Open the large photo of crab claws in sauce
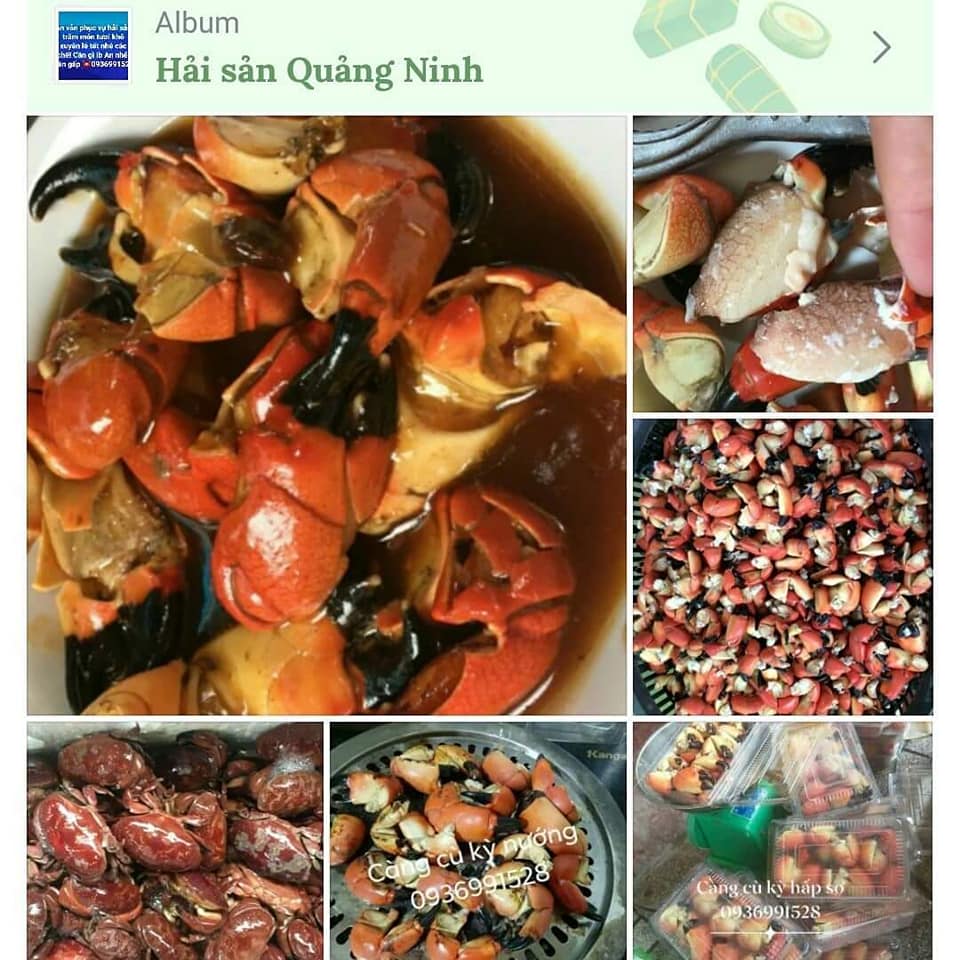The height and width of the screenshot is (960, 960). (327, 415)
